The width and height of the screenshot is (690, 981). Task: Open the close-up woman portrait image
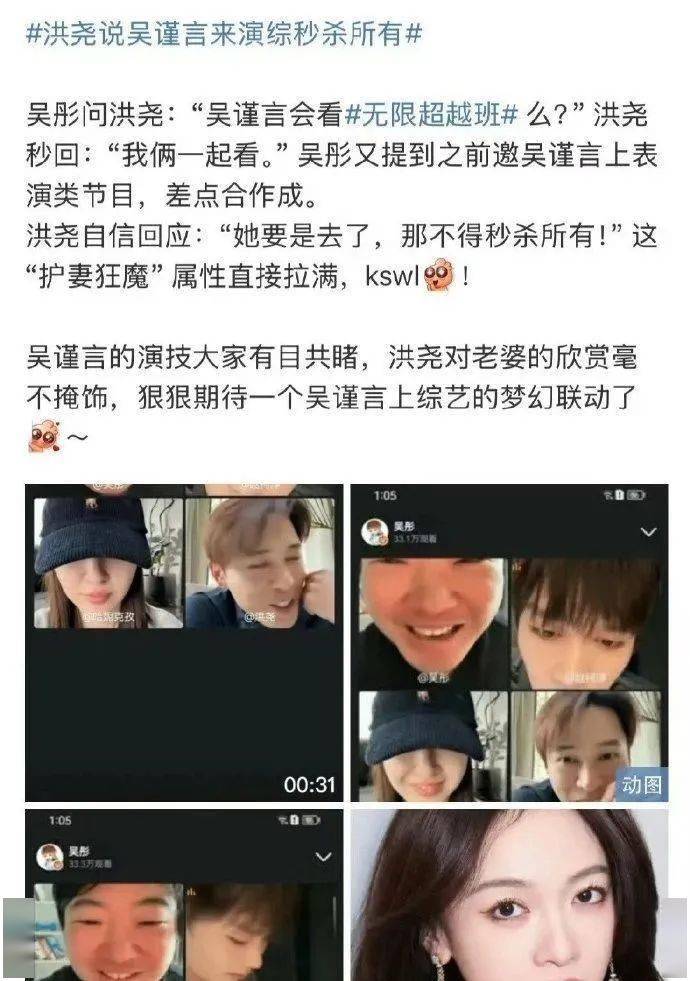tap(509, 895)
